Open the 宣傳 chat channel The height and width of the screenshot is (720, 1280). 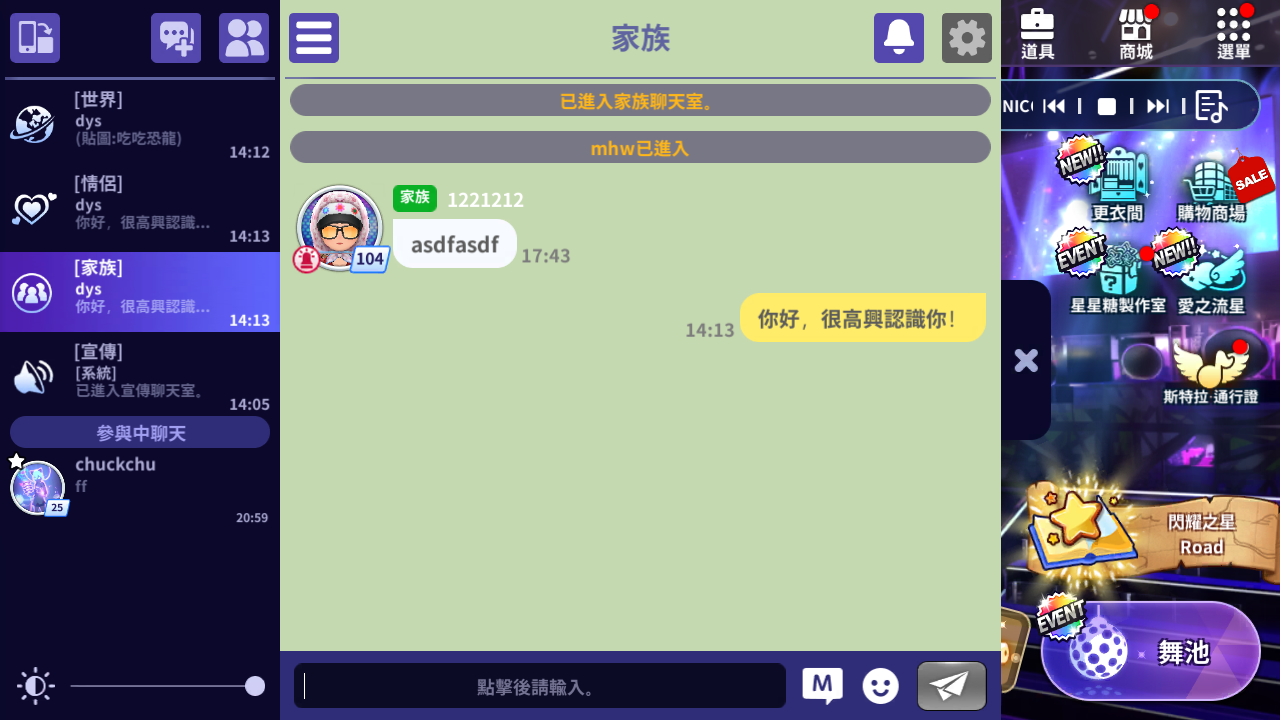[x=140, y=376]
